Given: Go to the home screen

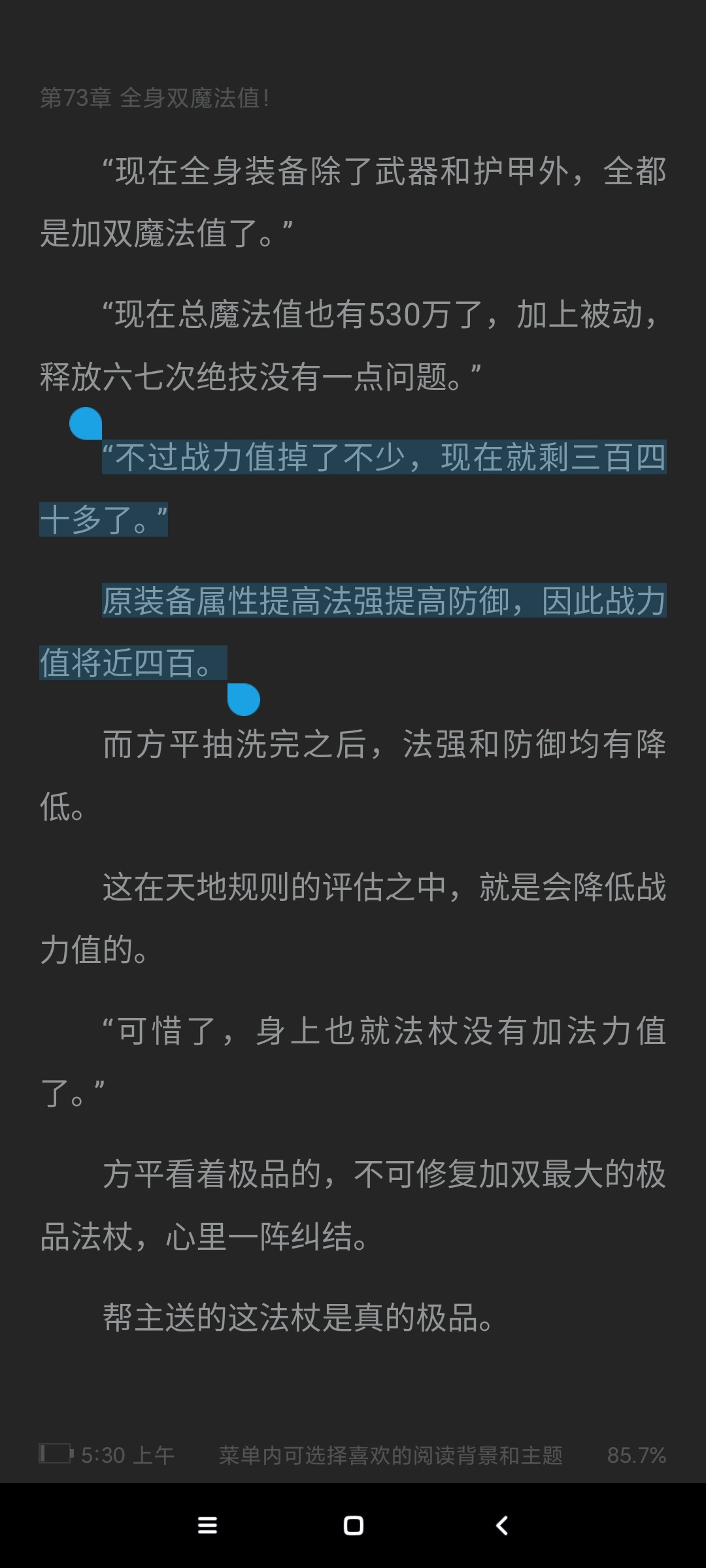Looking at the screenshot, I should [353, 1526].
